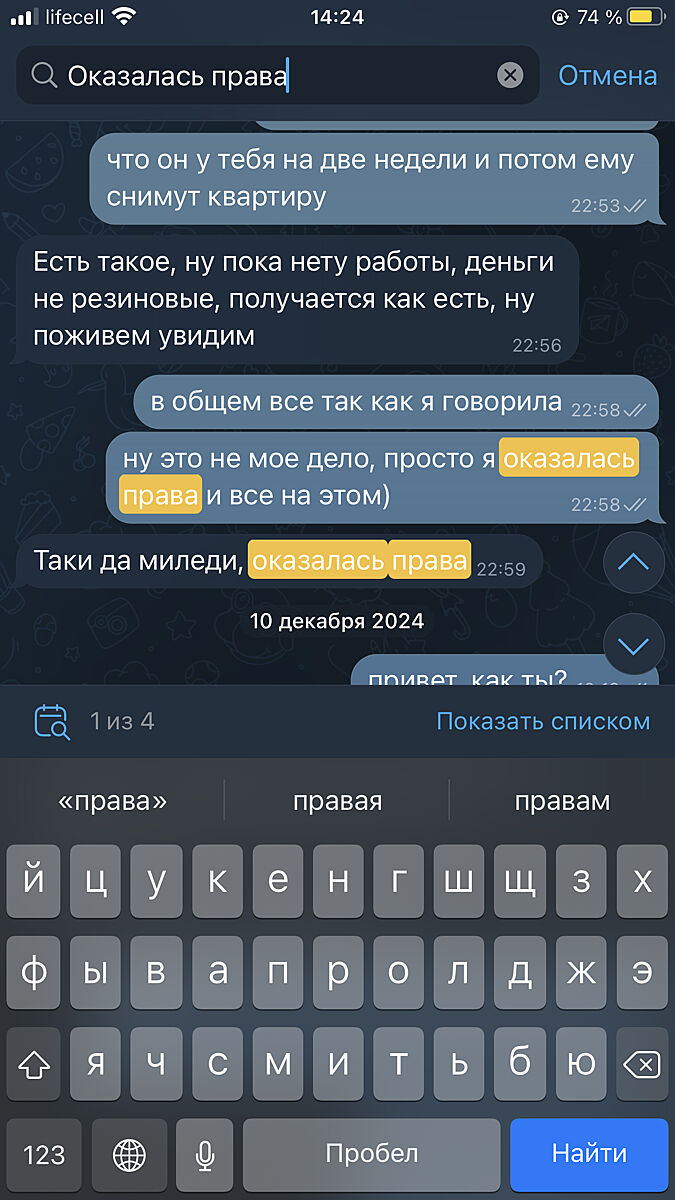Hit the backspace key

click(641, 1065)
